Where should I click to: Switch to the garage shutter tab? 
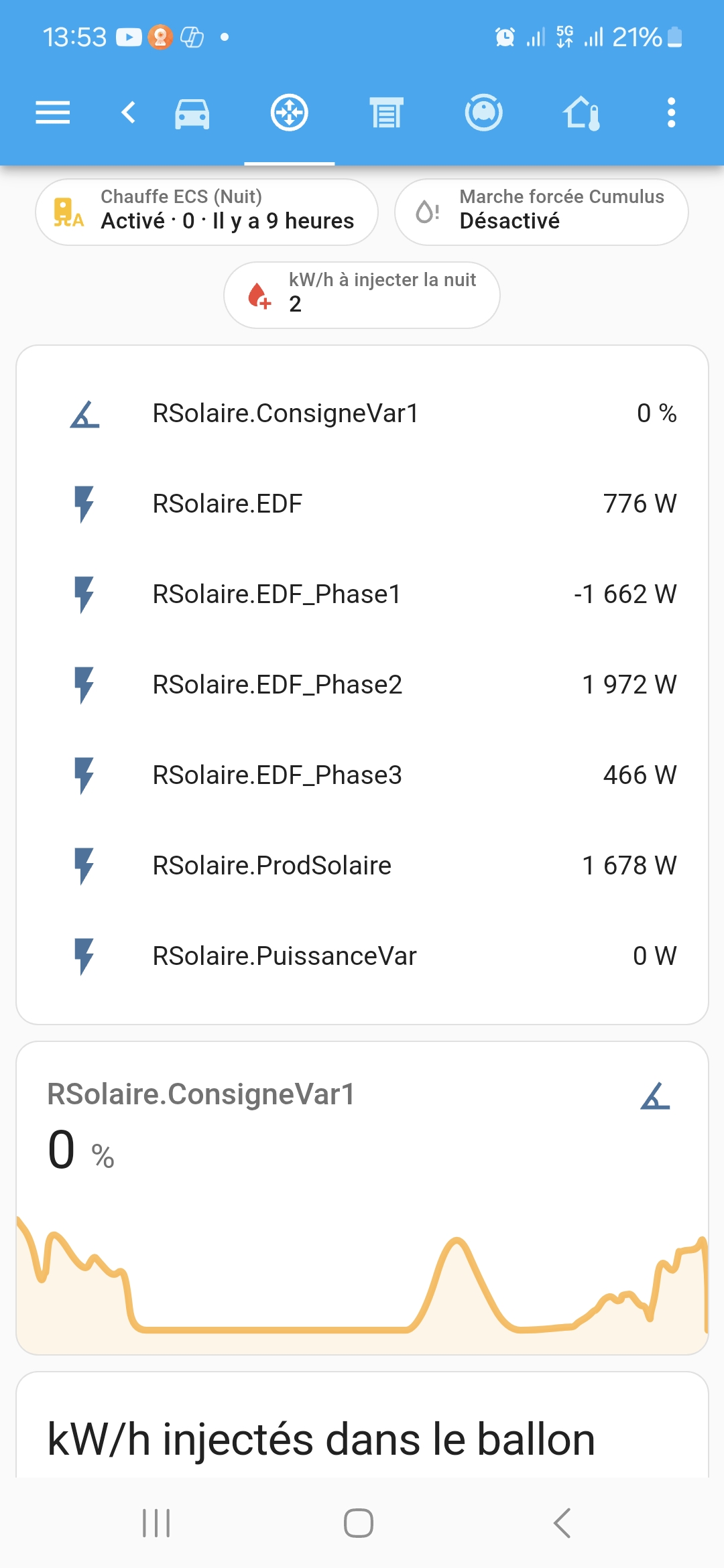pyautogui.click(x=386, y=113)
